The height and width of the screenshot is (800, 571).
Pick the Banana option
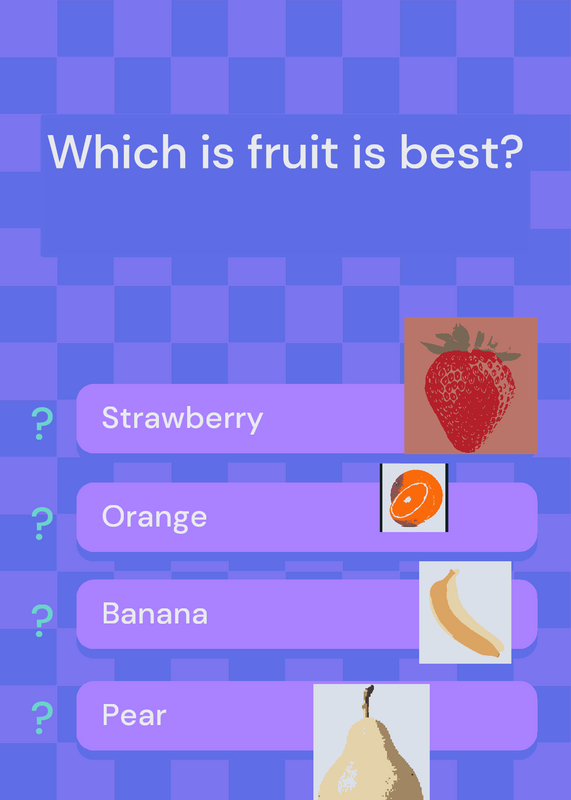click(307, 614)
